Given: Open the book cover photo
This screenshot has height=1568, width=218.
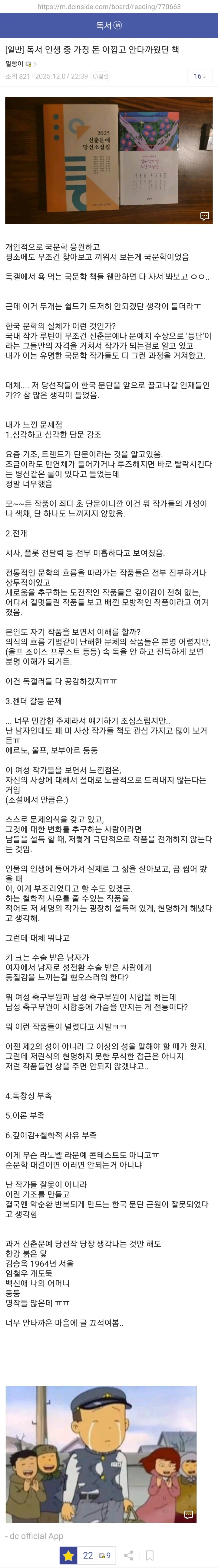Looking at the screenshot, I should [109, 161].
